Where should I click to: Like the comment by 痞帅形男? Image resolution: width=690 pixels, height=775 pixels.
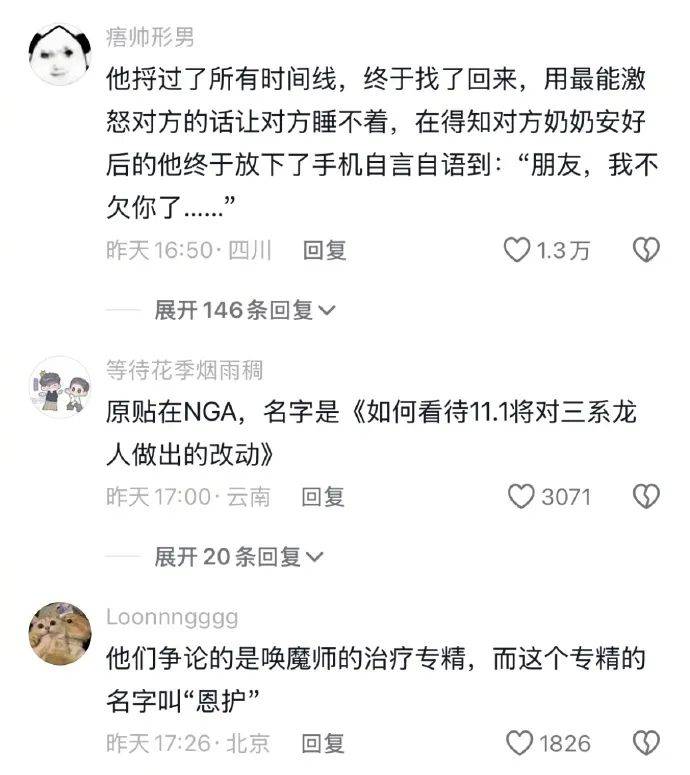[x=517, y=250]
